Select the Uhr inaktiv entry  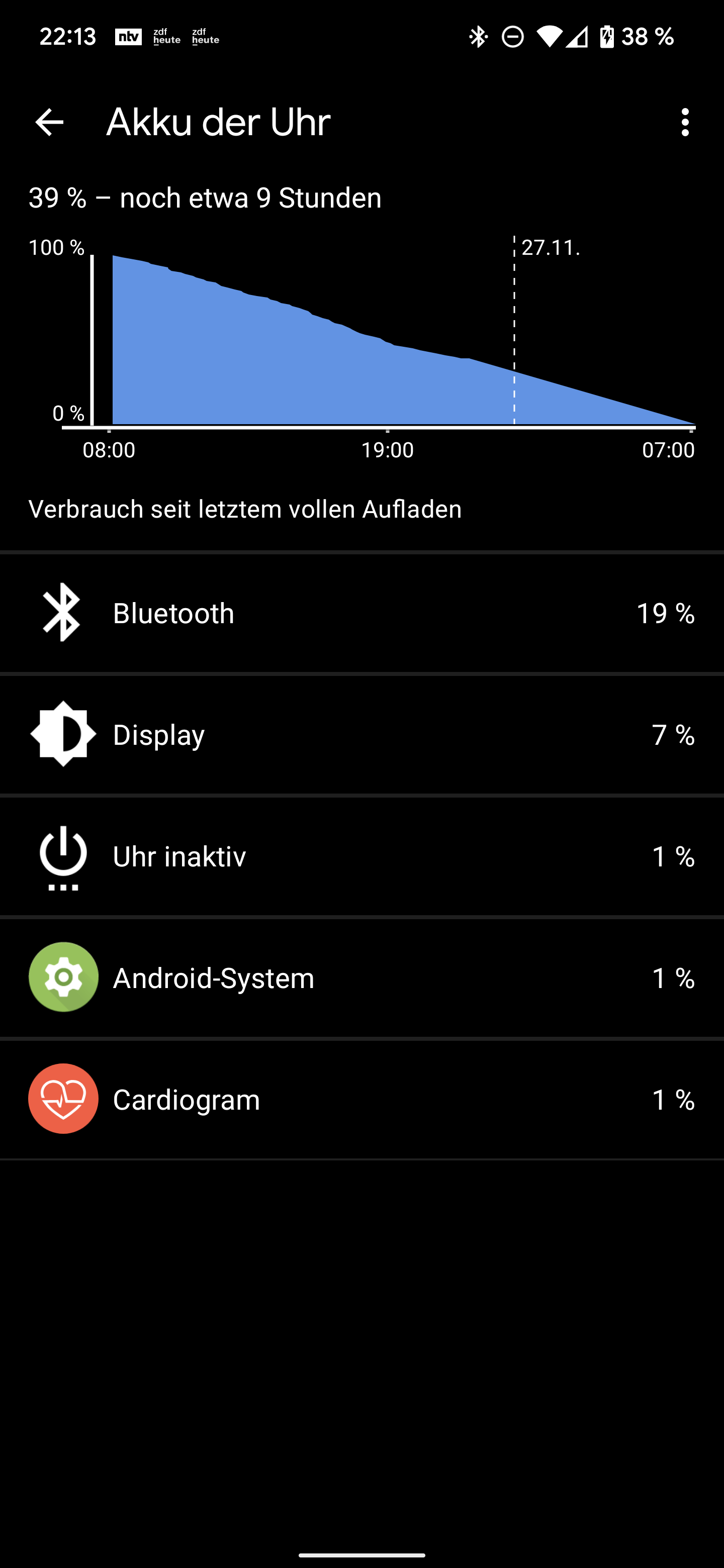pos(361,856)
